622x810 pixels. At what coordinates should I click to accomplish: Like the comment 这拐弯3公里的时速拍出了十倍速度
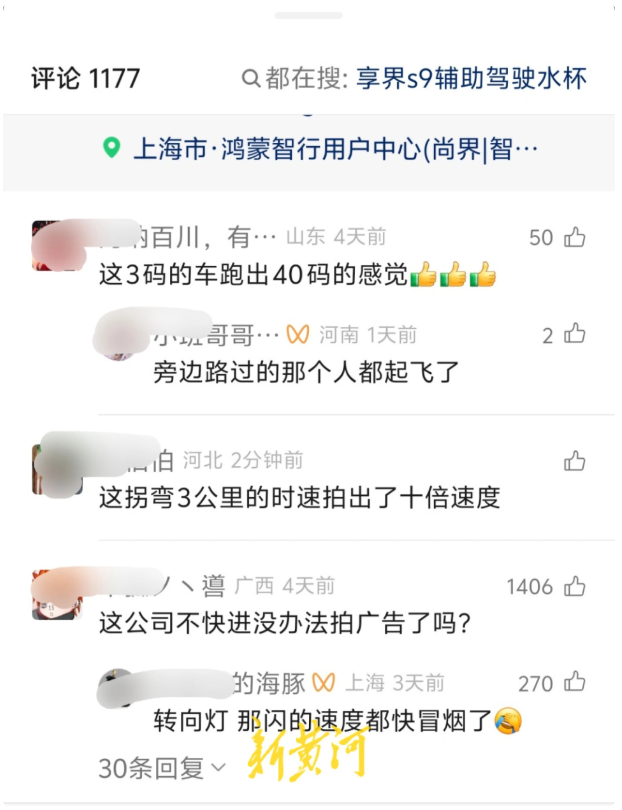tap(574, 461)
